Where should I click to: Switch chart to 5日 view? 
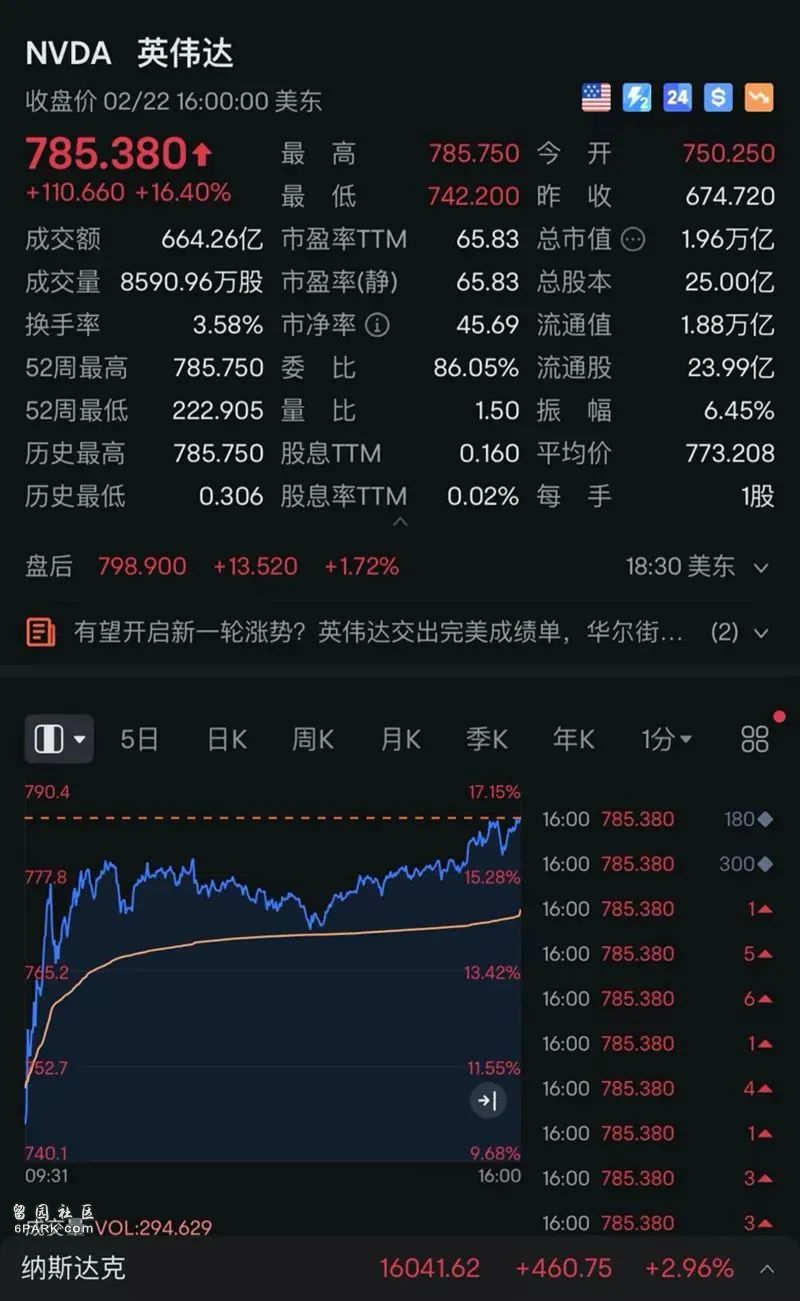click(140, 739)
